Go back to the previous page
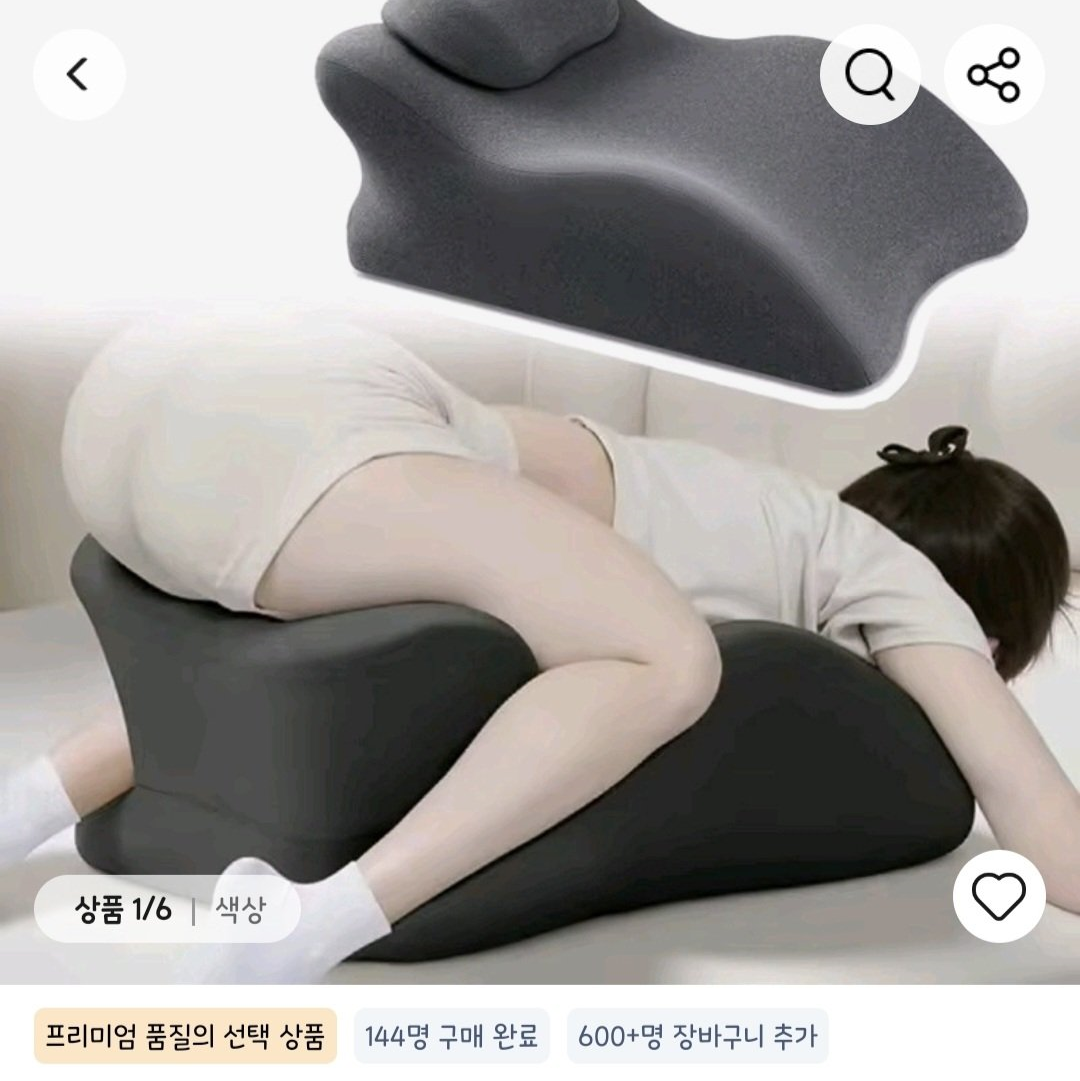 click(79, 75)
